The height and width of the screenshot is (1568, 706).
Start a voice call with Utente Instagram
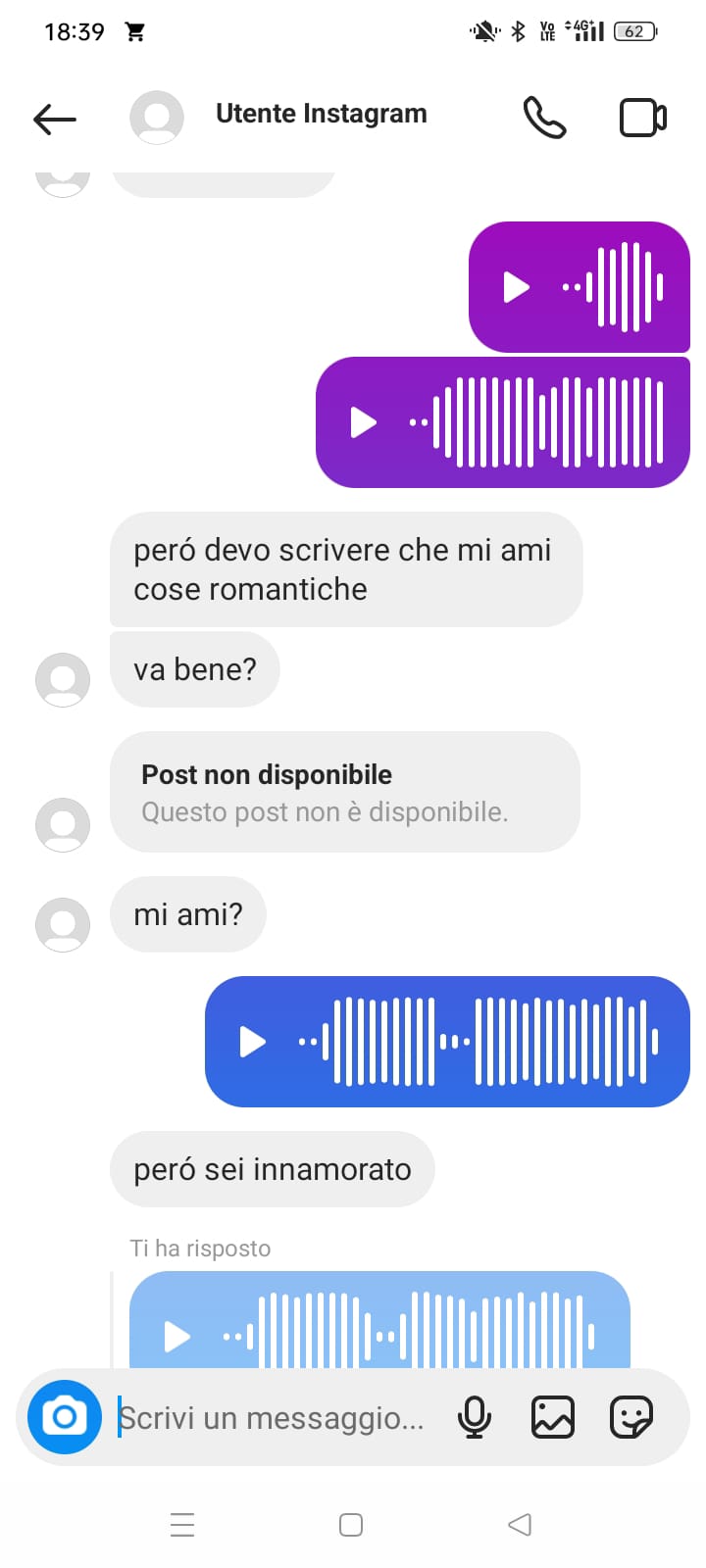(544, 119)
